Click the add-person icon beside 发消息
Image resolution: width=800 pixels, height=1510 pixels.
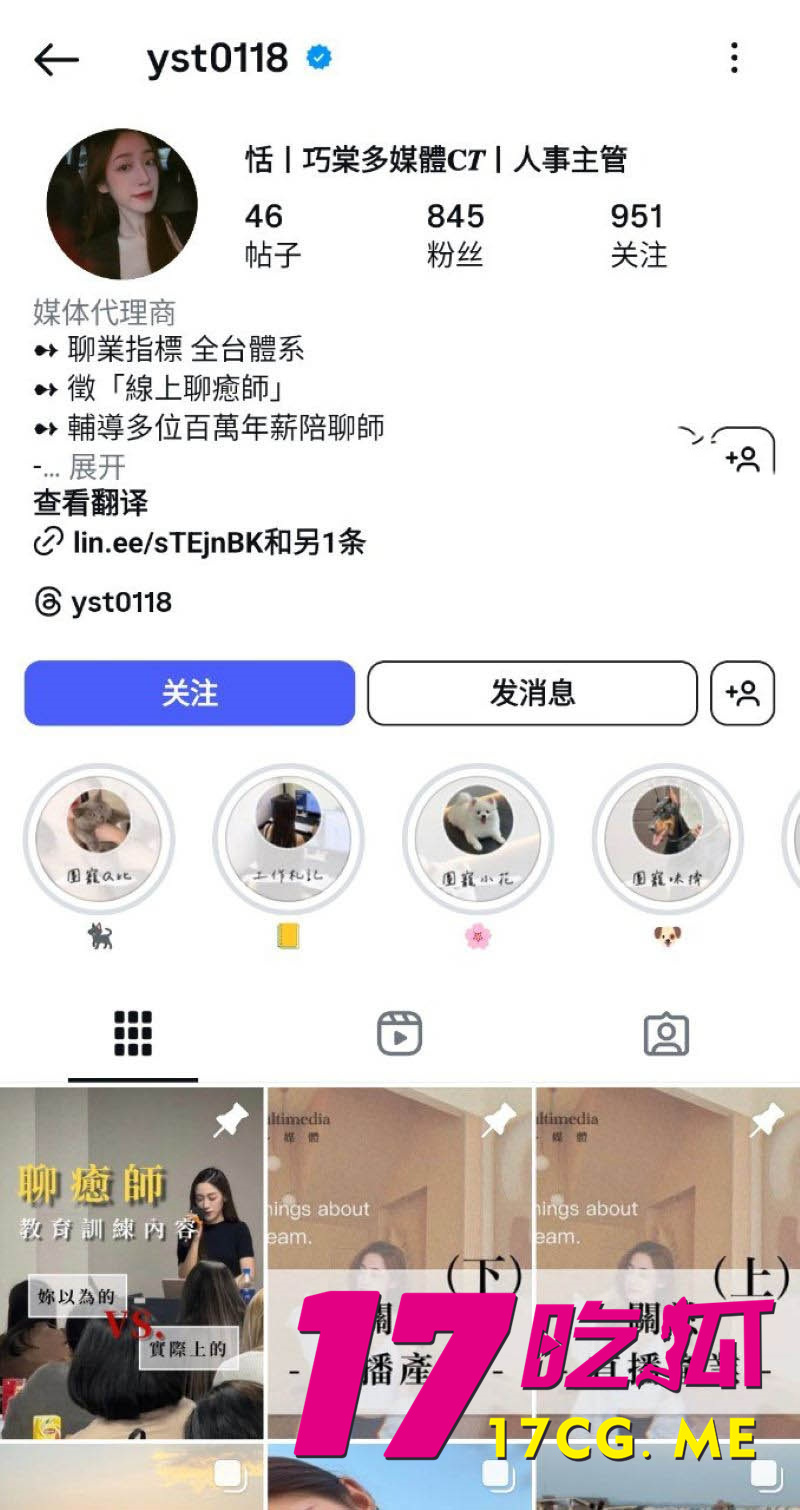click(741, 693)
